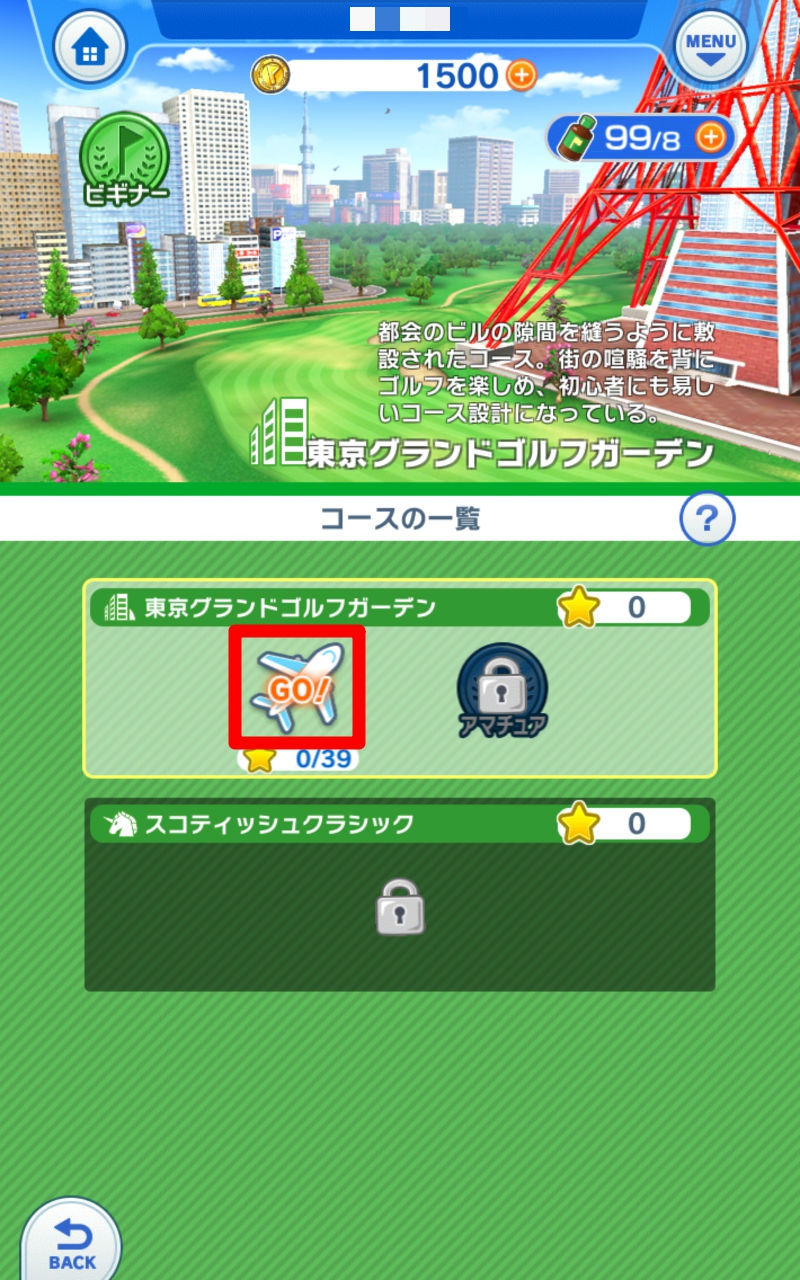The image size is (800, 1280).
Task: Add stamina drinks with plus icon
Action: click(x=710, y=138)
